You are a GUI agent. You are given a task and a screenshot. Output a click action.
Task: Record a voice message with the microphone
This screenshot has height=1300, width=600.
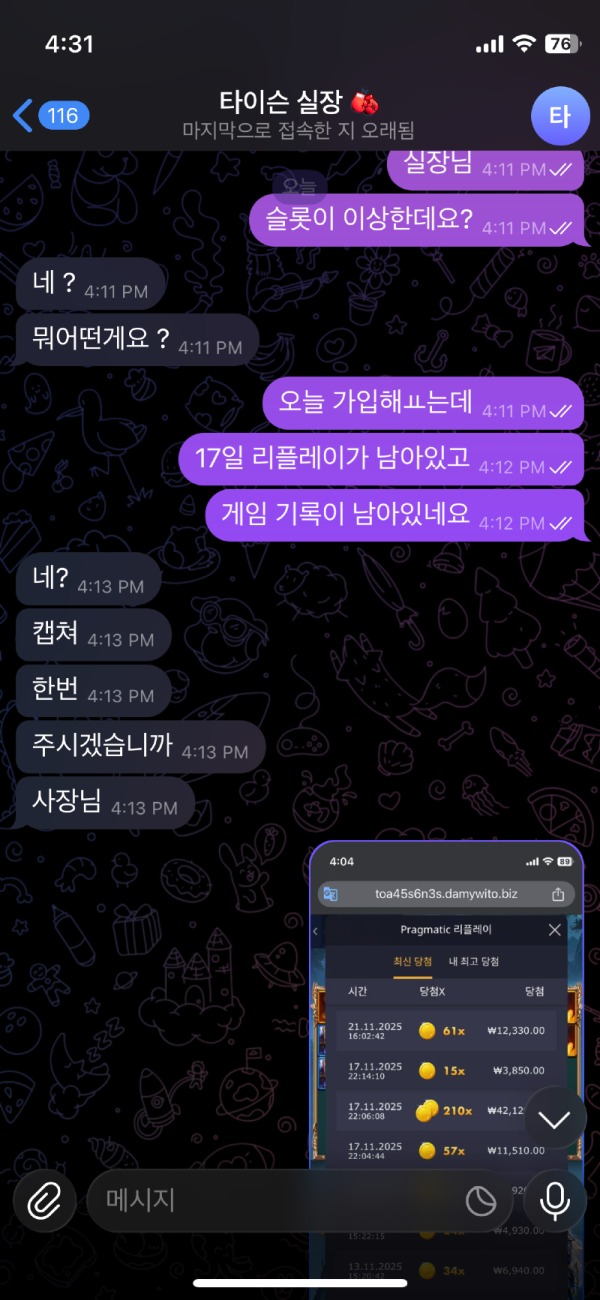(x=555, y=1201)
